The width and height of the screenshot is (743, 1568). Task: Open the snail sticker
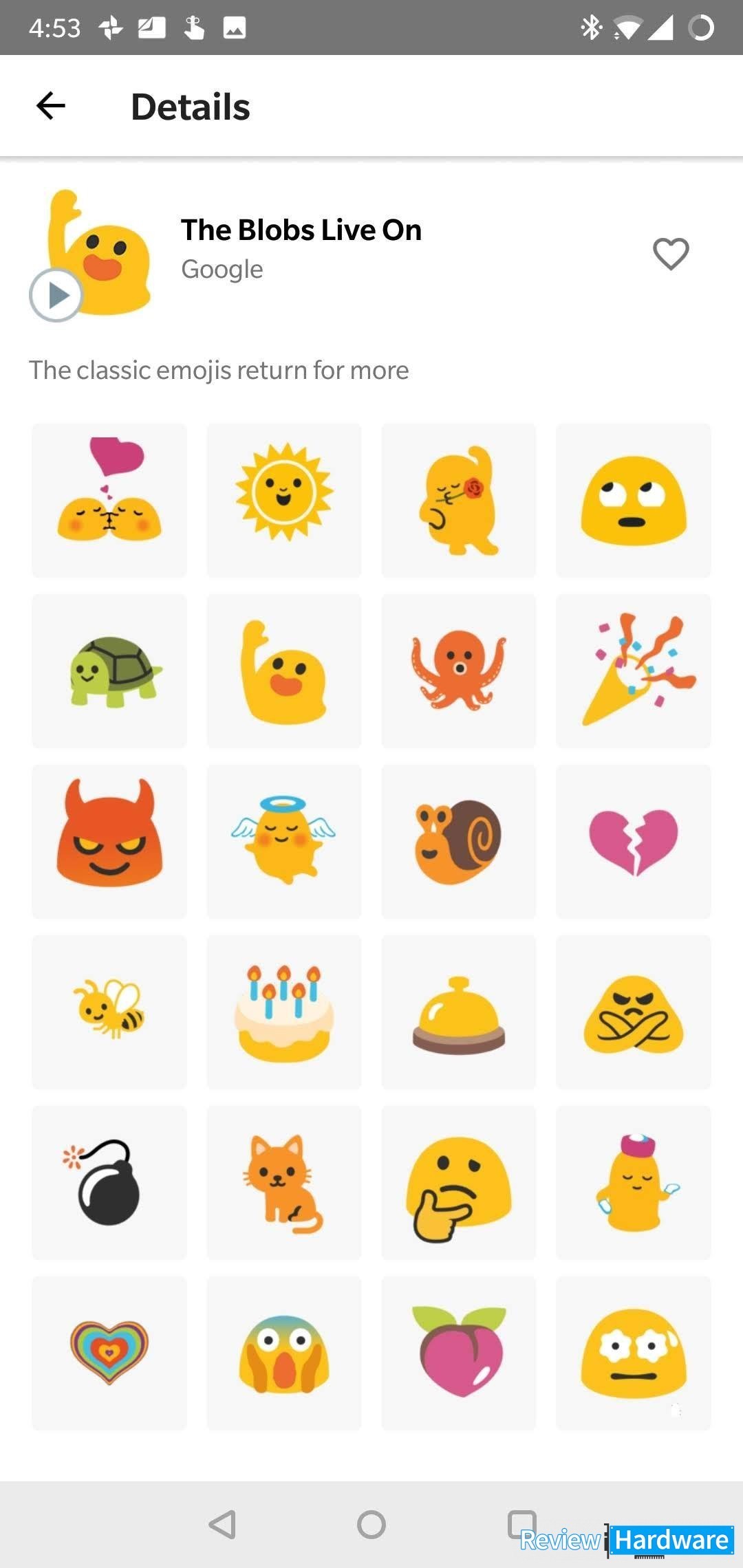459,842
